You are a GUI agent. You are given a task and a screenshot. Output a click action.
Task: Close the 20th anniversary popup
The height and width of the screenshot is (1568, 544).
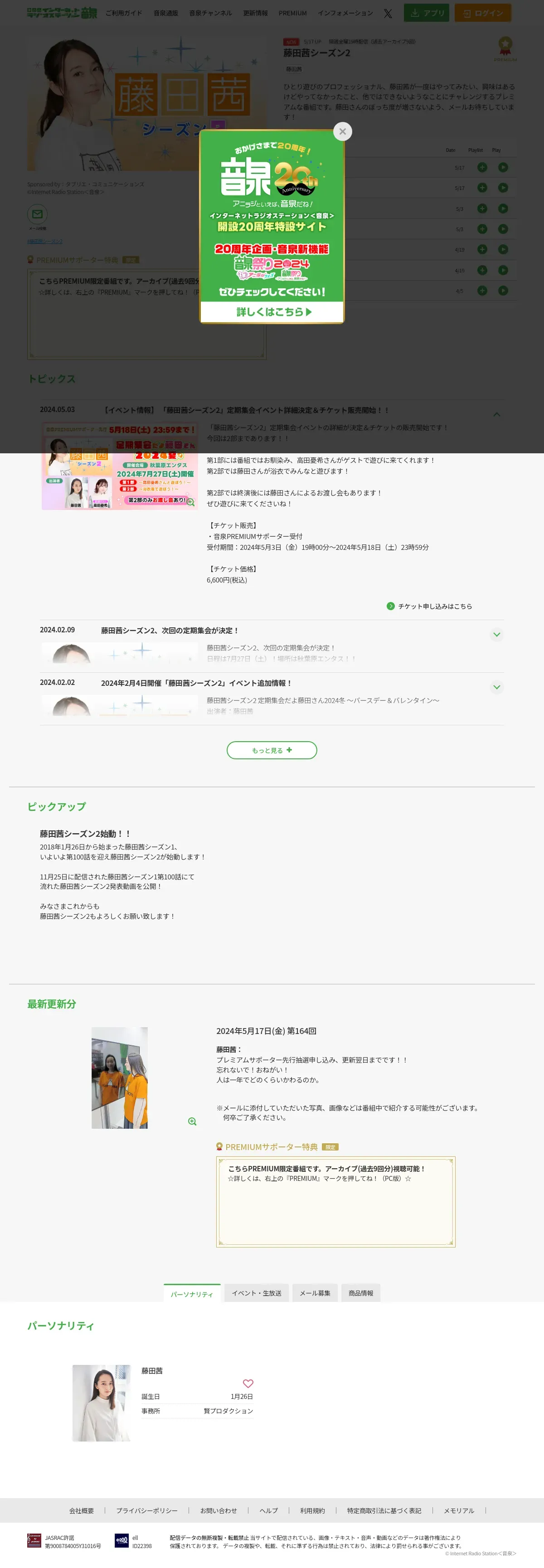point(343,131)
